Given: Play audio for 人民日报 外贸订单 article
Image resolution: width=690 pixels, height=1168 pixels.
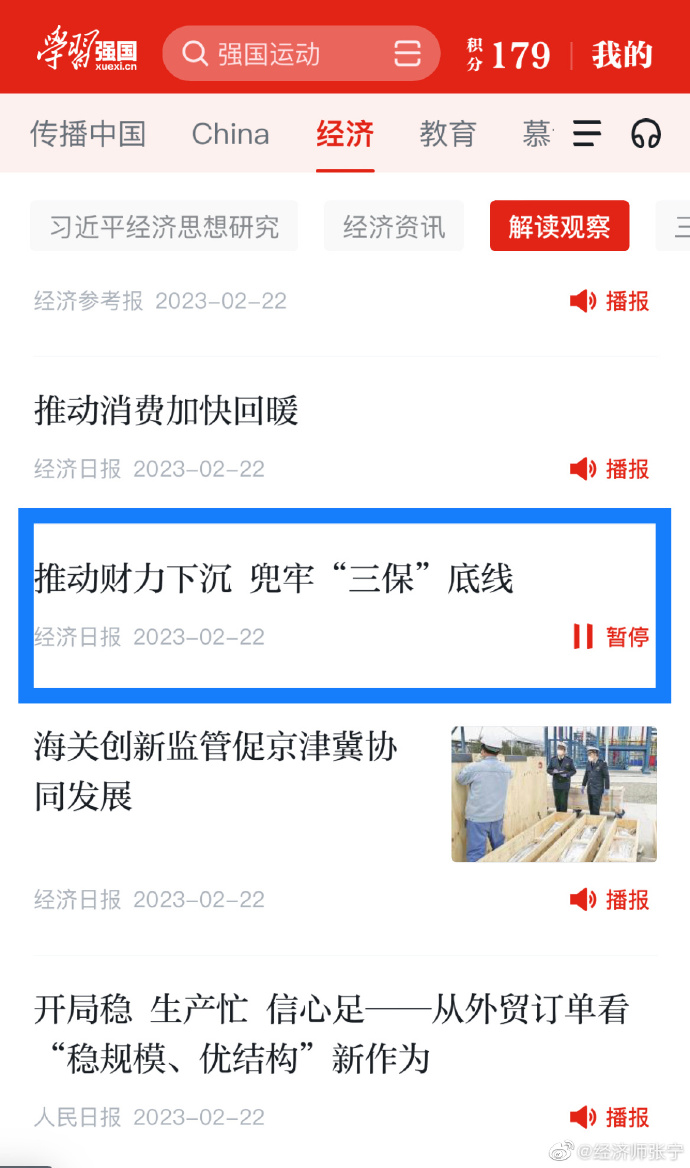Looking at the screenshot, I should [609, 1117].
